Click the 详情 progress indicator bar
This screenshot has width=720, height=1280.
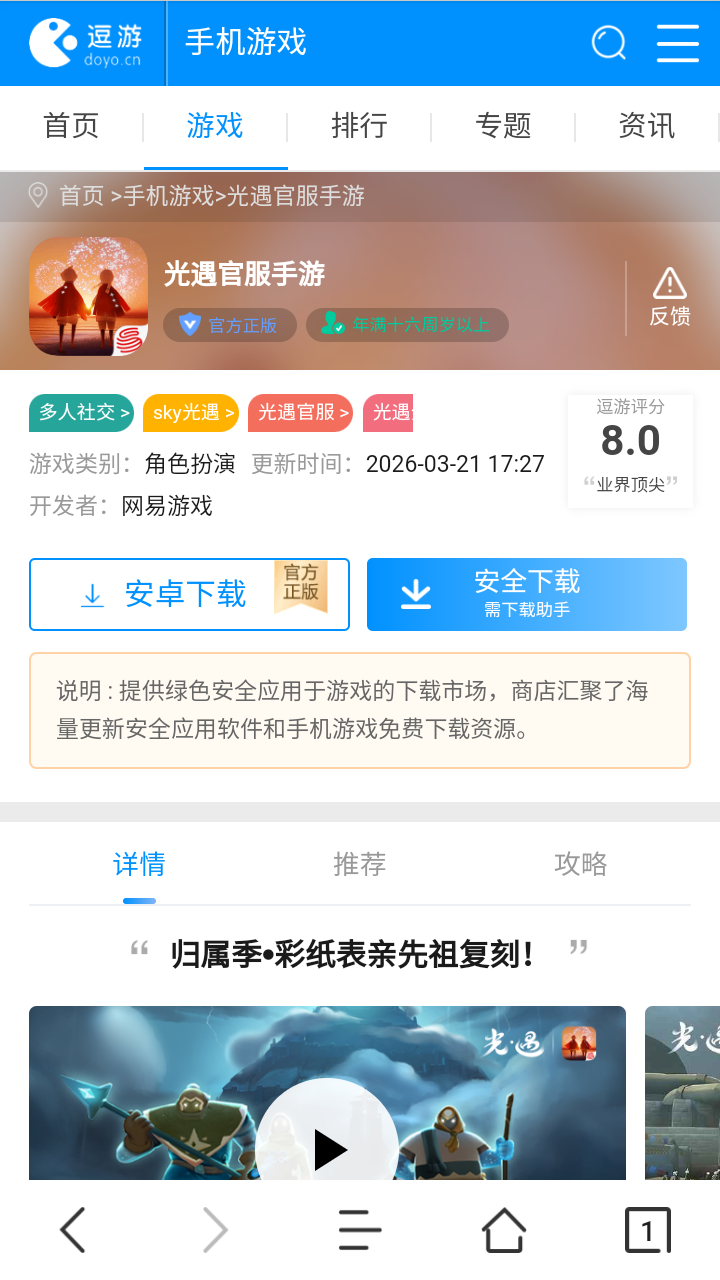(x=139, y=901)
